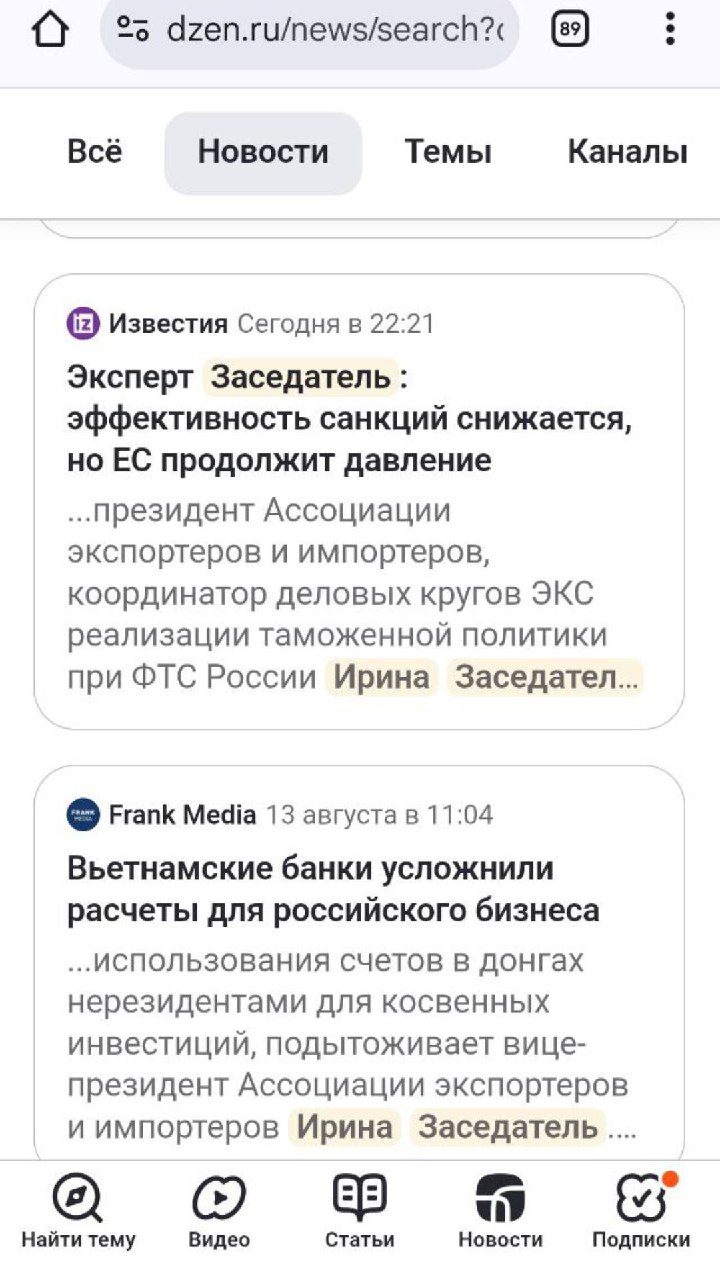Tap the dzen.ru address bar
Viewport: 720px width, 1280px height.
click(310, 30)
